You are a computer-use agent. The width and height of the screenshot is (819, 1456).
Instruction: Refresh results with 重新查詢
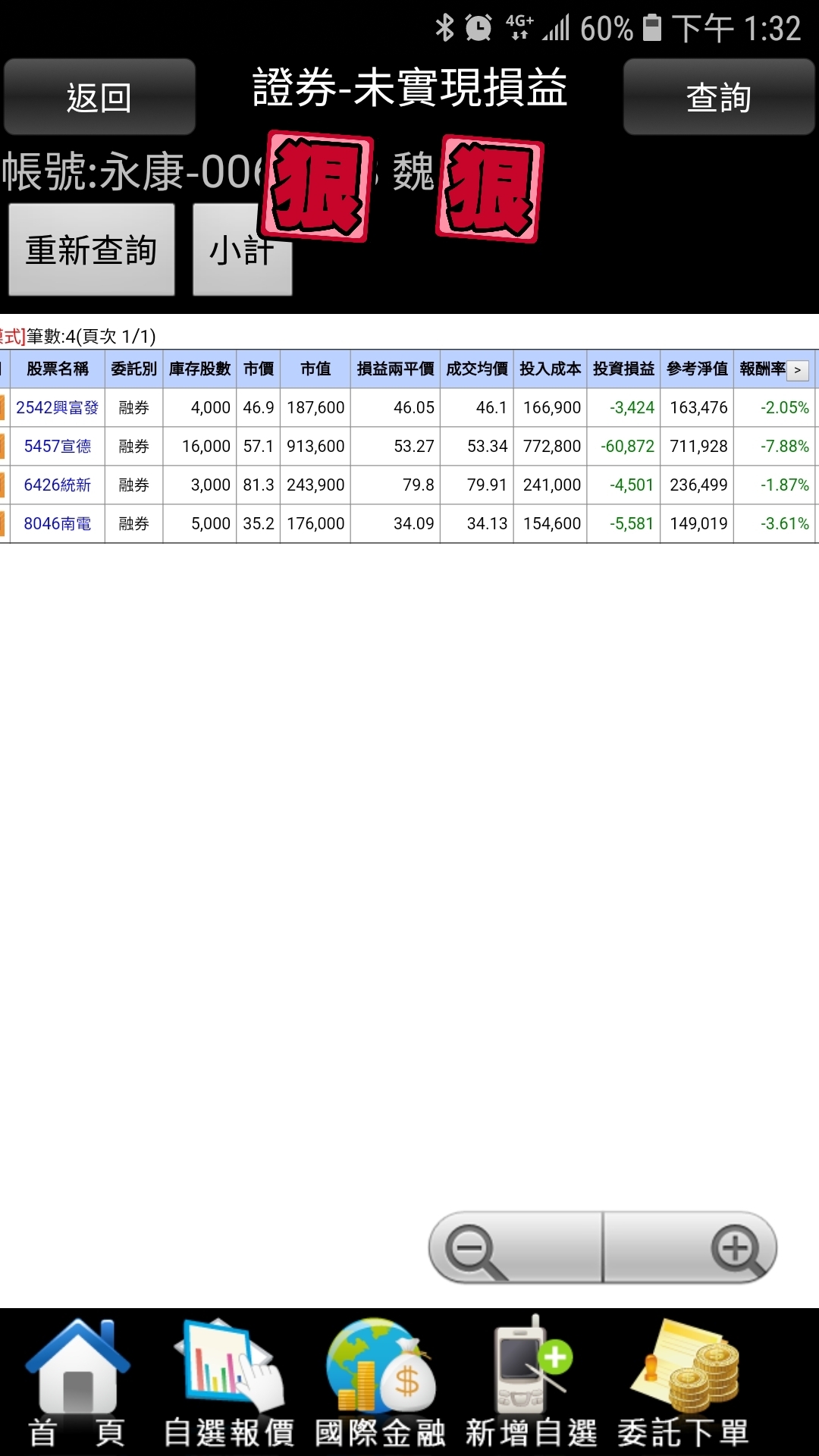click(x=92, y=249)
